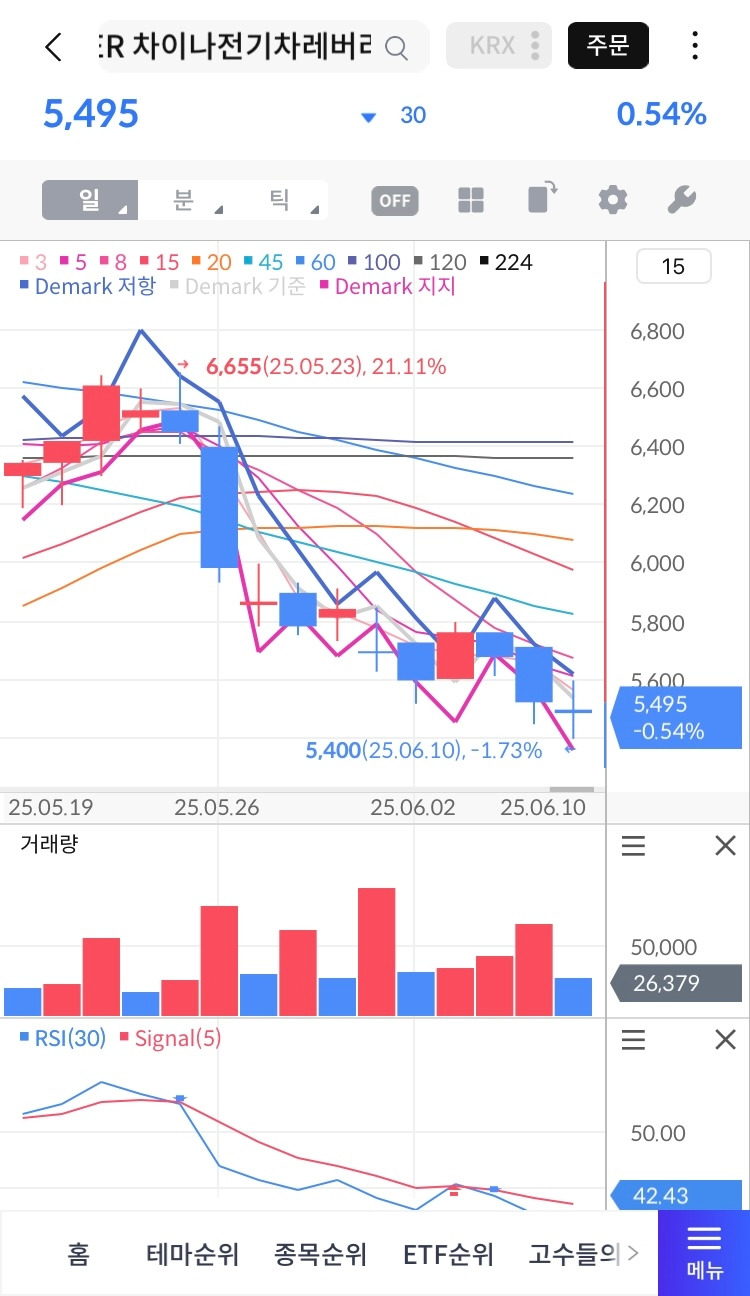Go to the 홈 tab
This screenshot has height=1296, width=750.
[78, 1254]
